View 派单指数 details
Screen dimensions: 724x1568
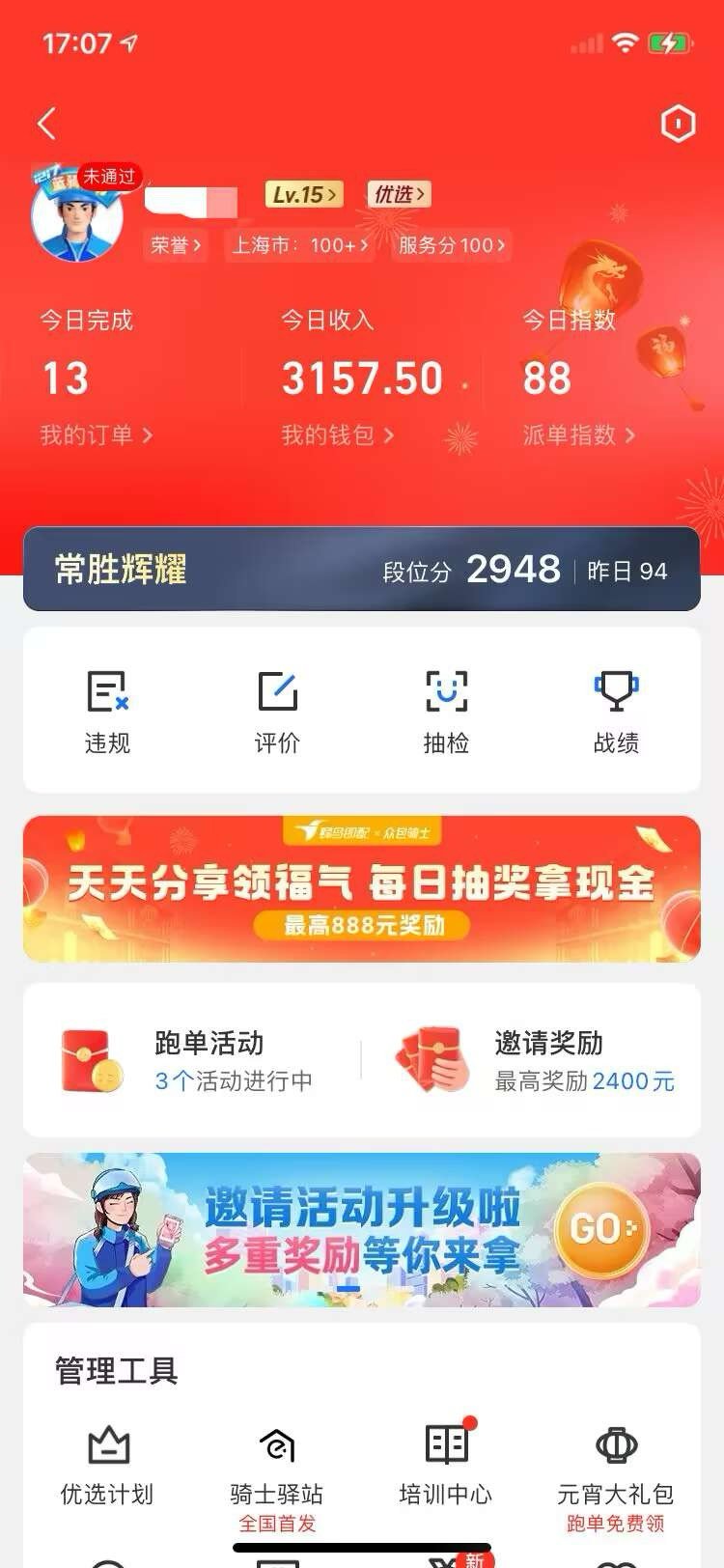(x=578, y=435)
